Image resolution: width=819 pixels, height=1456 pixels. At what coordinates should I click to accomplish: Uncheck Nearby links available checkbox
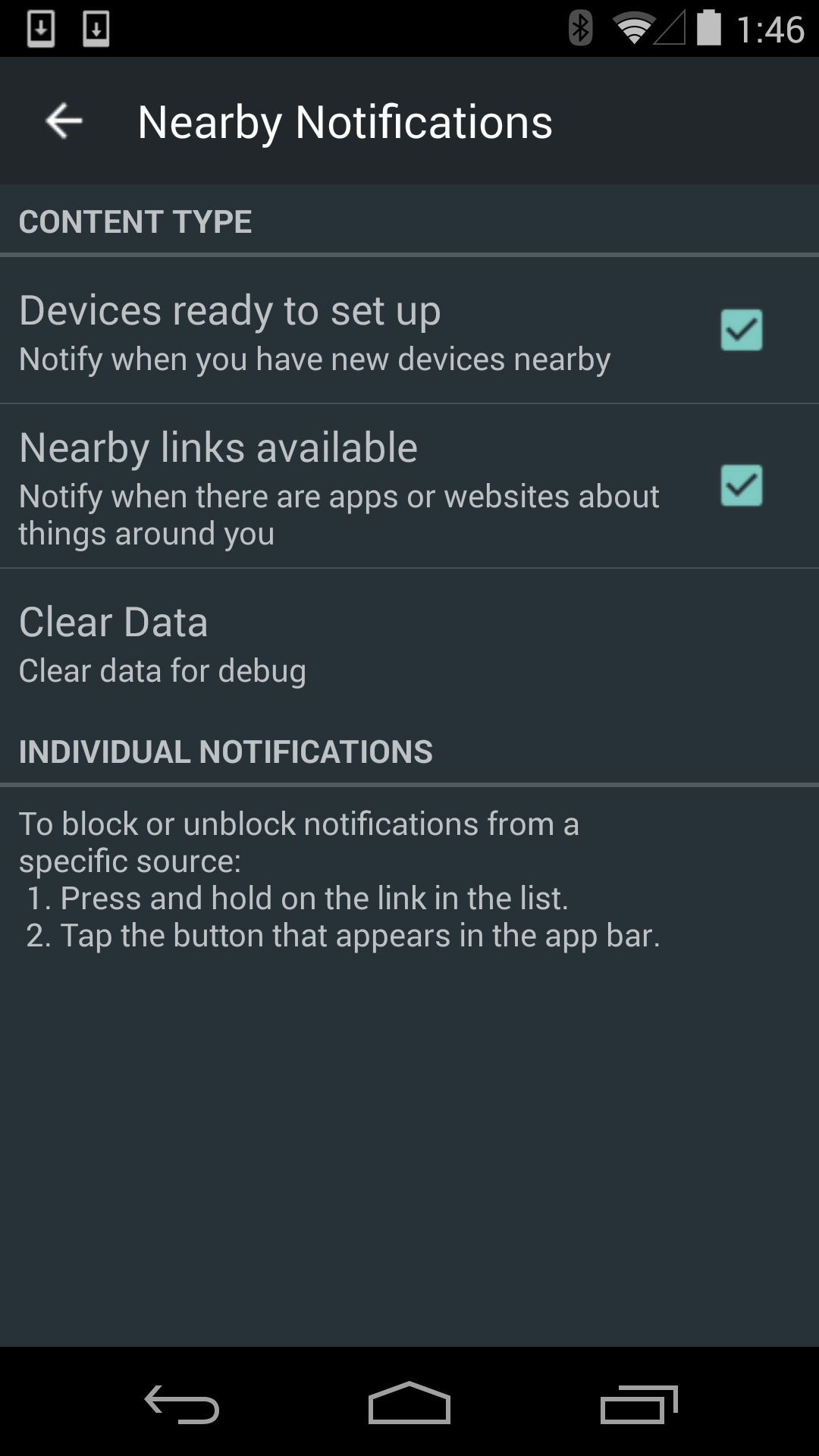point(741,485)
